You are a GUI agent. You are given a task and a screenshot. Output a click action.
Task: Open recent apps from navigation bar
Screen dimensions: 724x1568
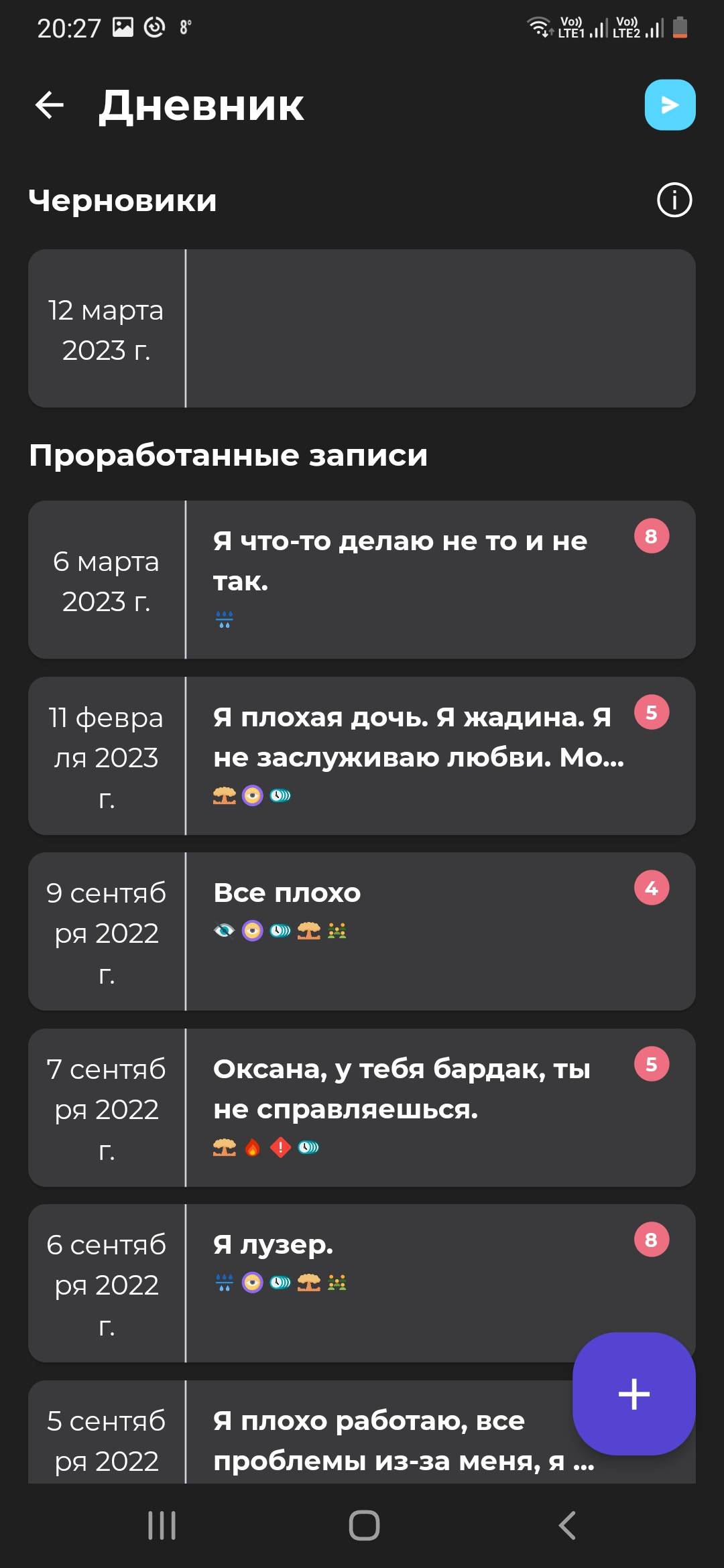(x=162, y=1526)
